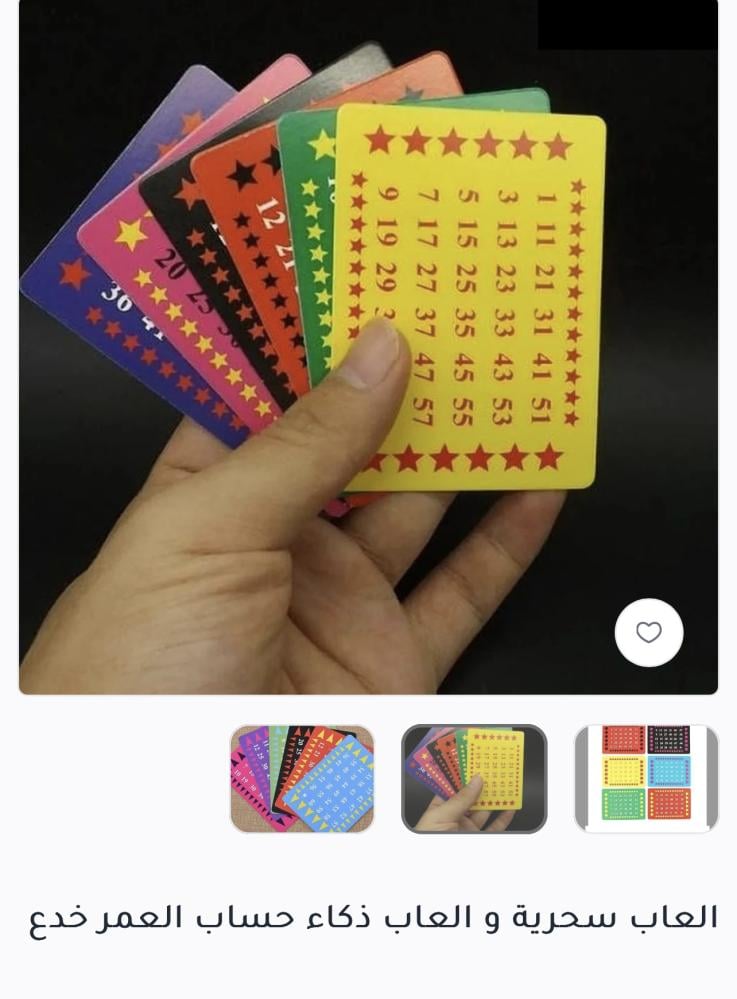This screenshot has width=737, height=999.
Task: Select thumbnail of hand holding yellow card
Action: click(x=474, y=779)
